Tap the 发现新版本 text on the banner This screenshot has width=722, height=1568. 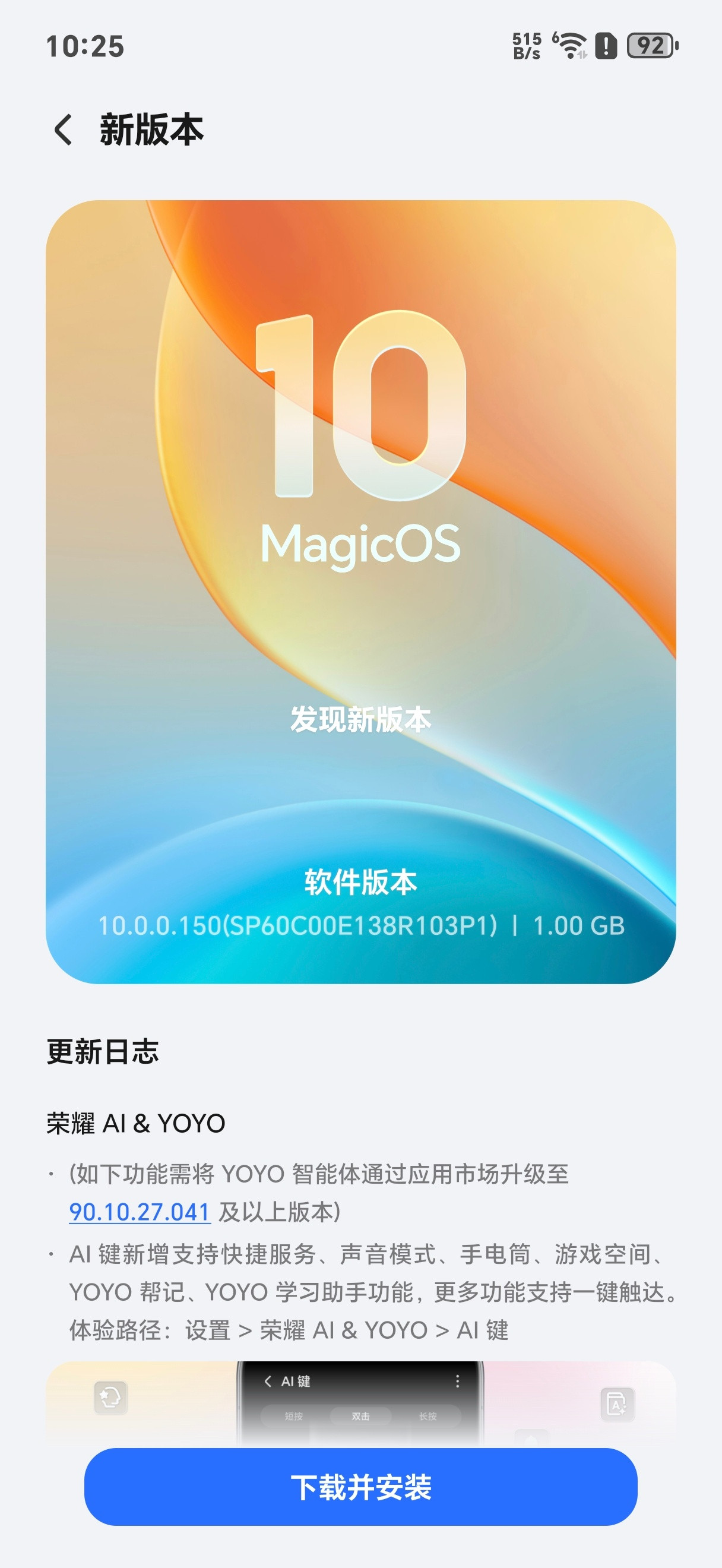click(x=360, y=720)
